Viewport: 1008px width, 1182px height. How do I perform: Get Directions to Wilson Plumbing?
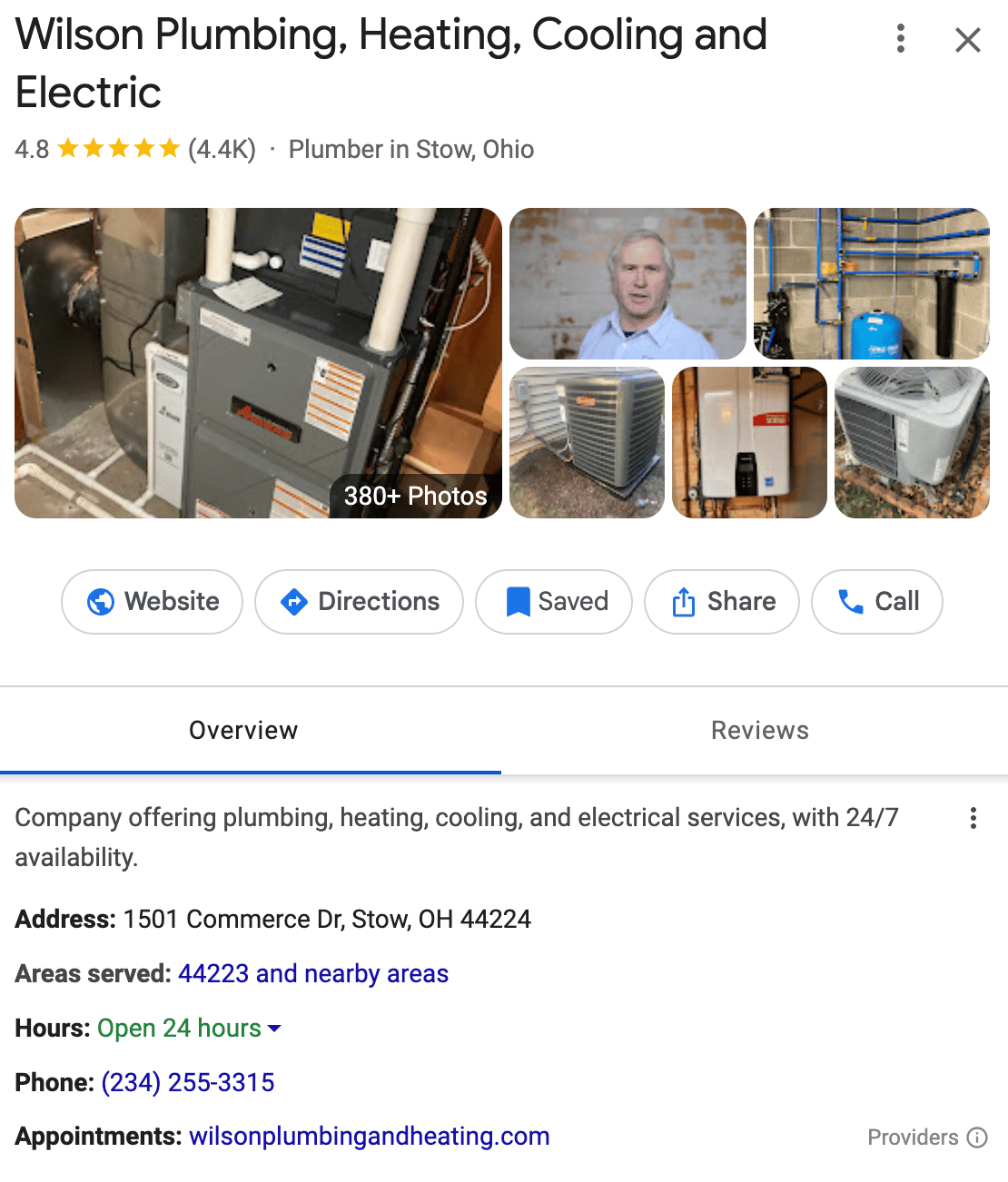360,602
